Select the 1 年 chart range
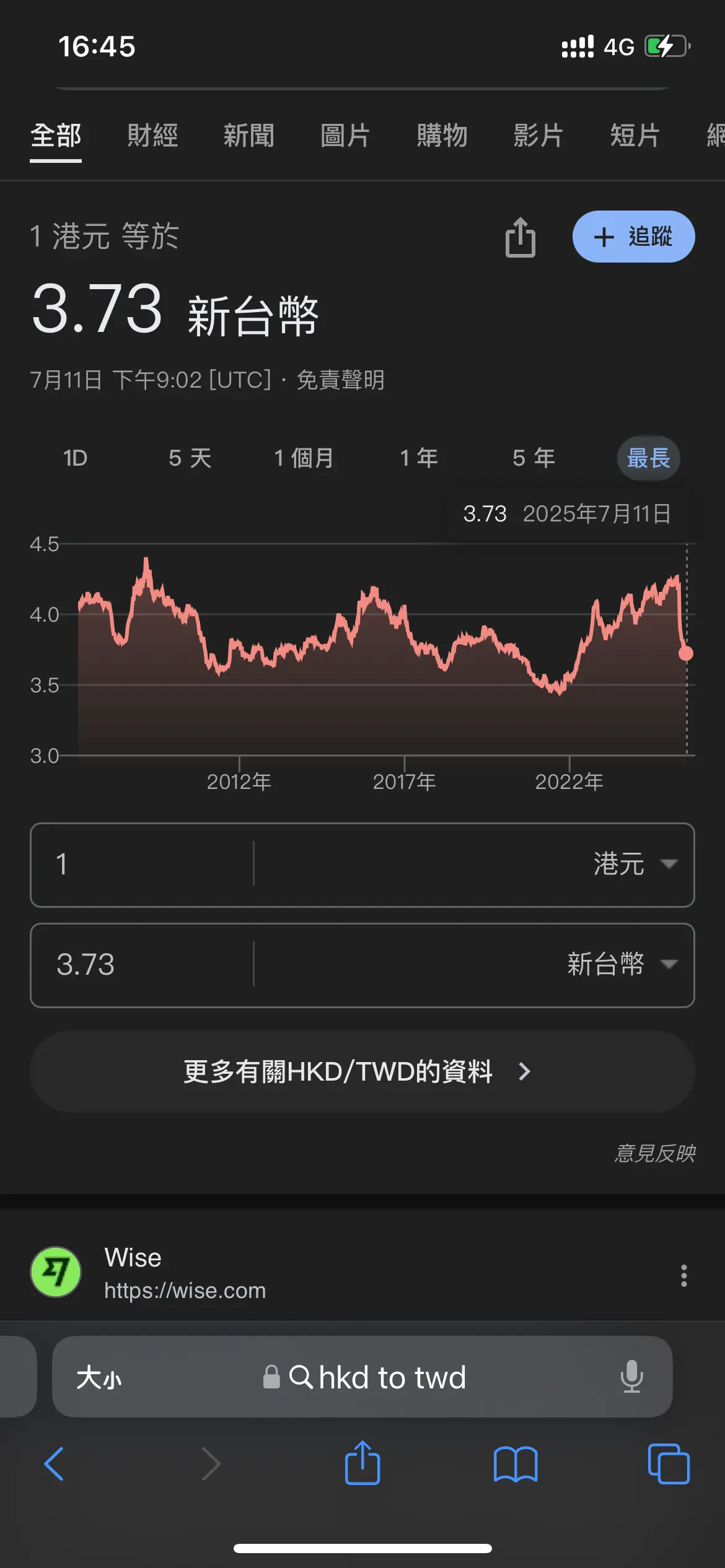 pyautogui.click(x=419, y=458)
